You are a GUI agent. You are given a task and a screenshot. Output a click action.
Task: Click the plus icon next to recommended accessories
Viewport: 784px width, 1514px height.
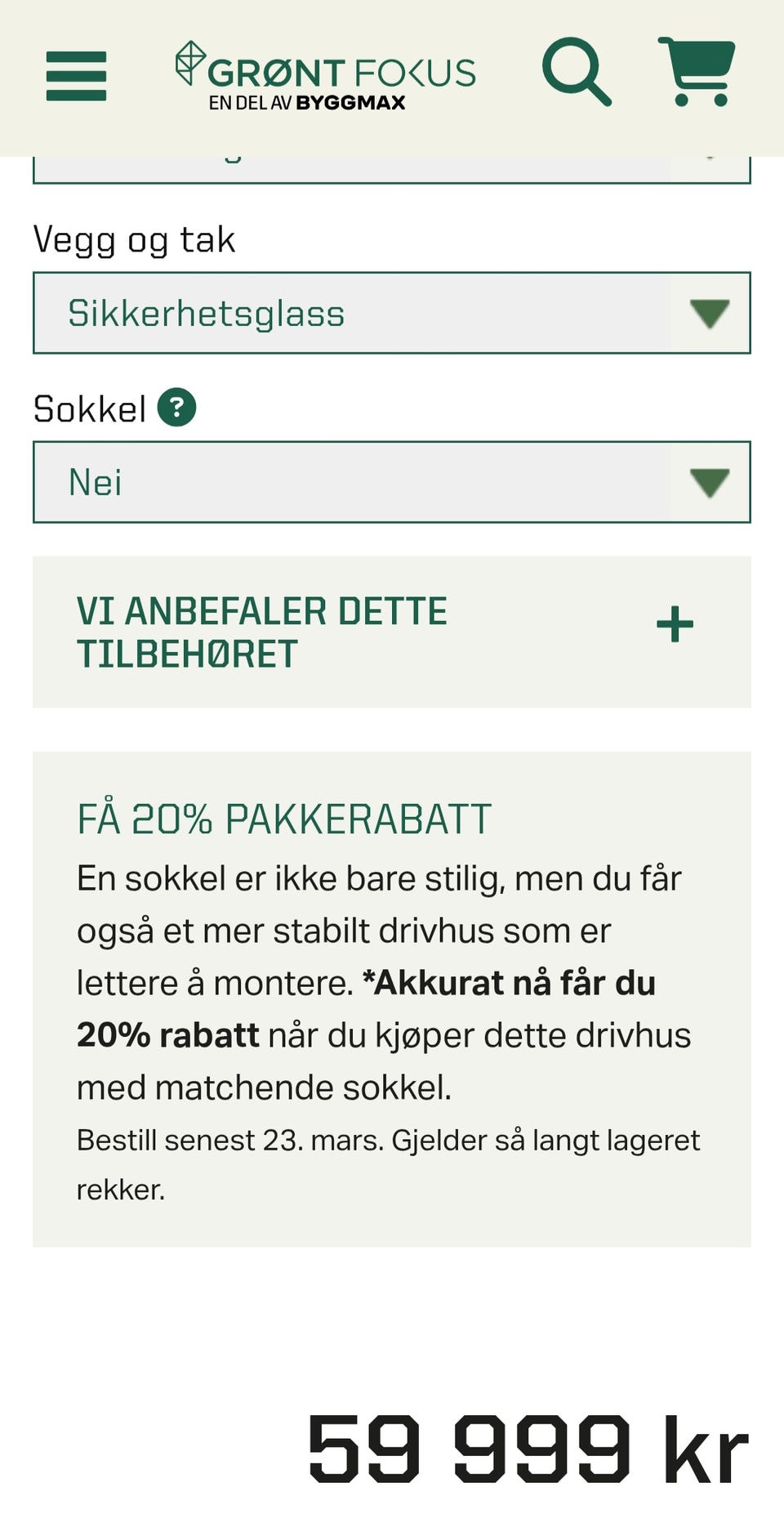(675, 623)
